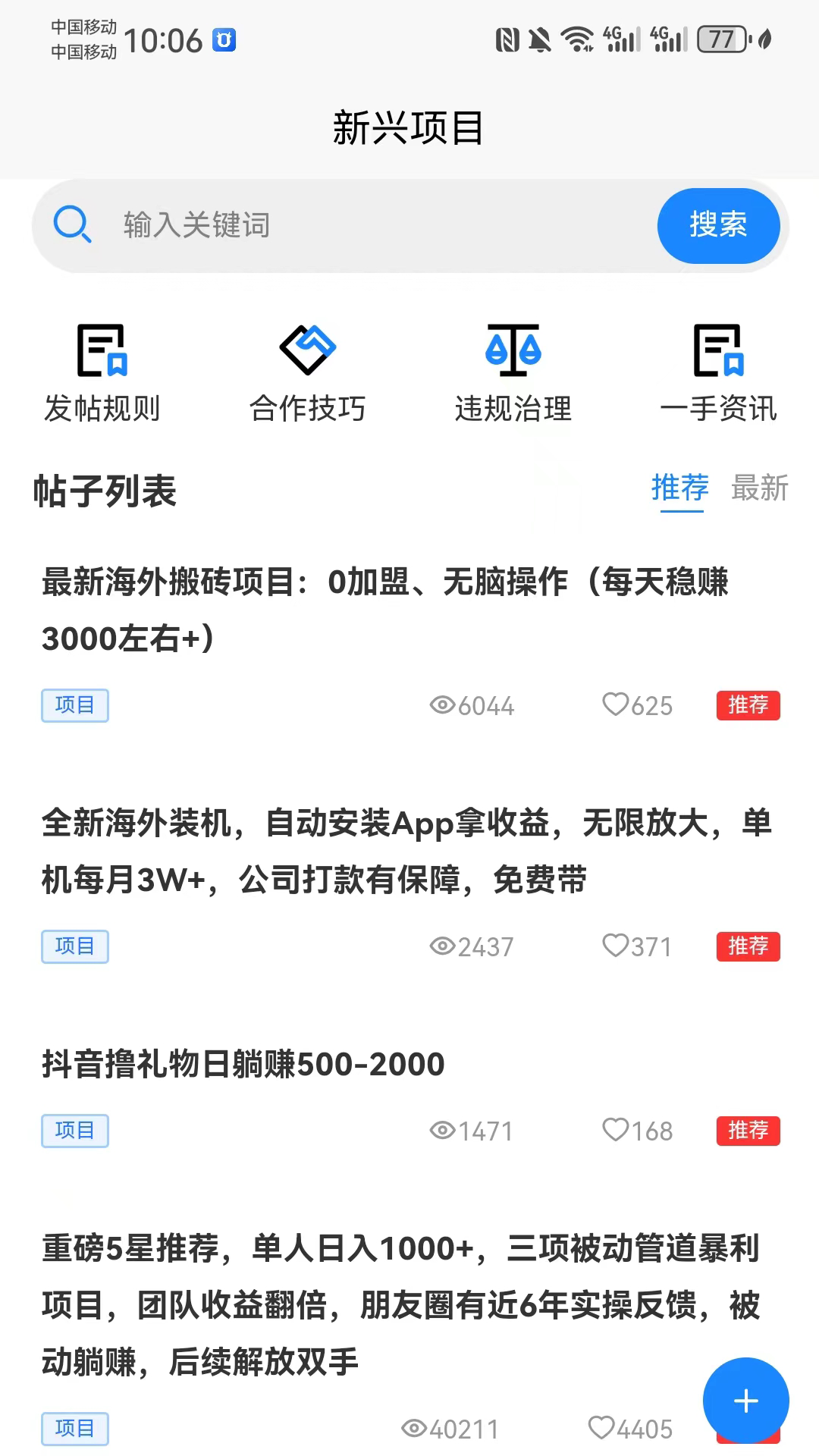
Task: Toggle the heart showing 371 likes
Action: [615, 946]
